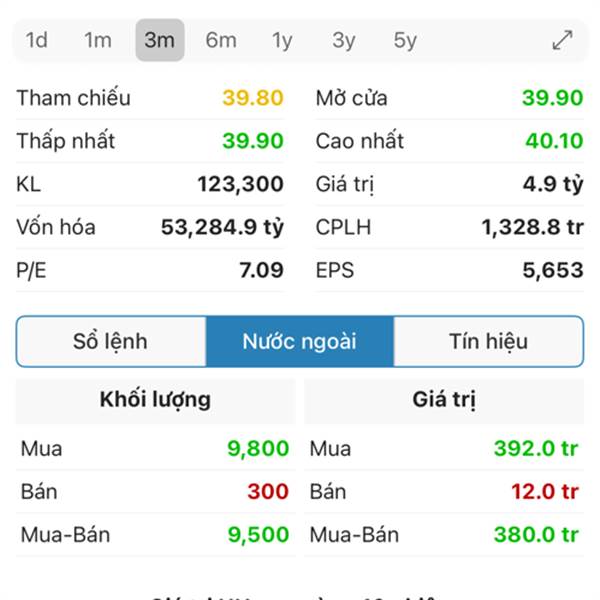
Task: Select the 3m time range
Action: click(x=160, y=40)
